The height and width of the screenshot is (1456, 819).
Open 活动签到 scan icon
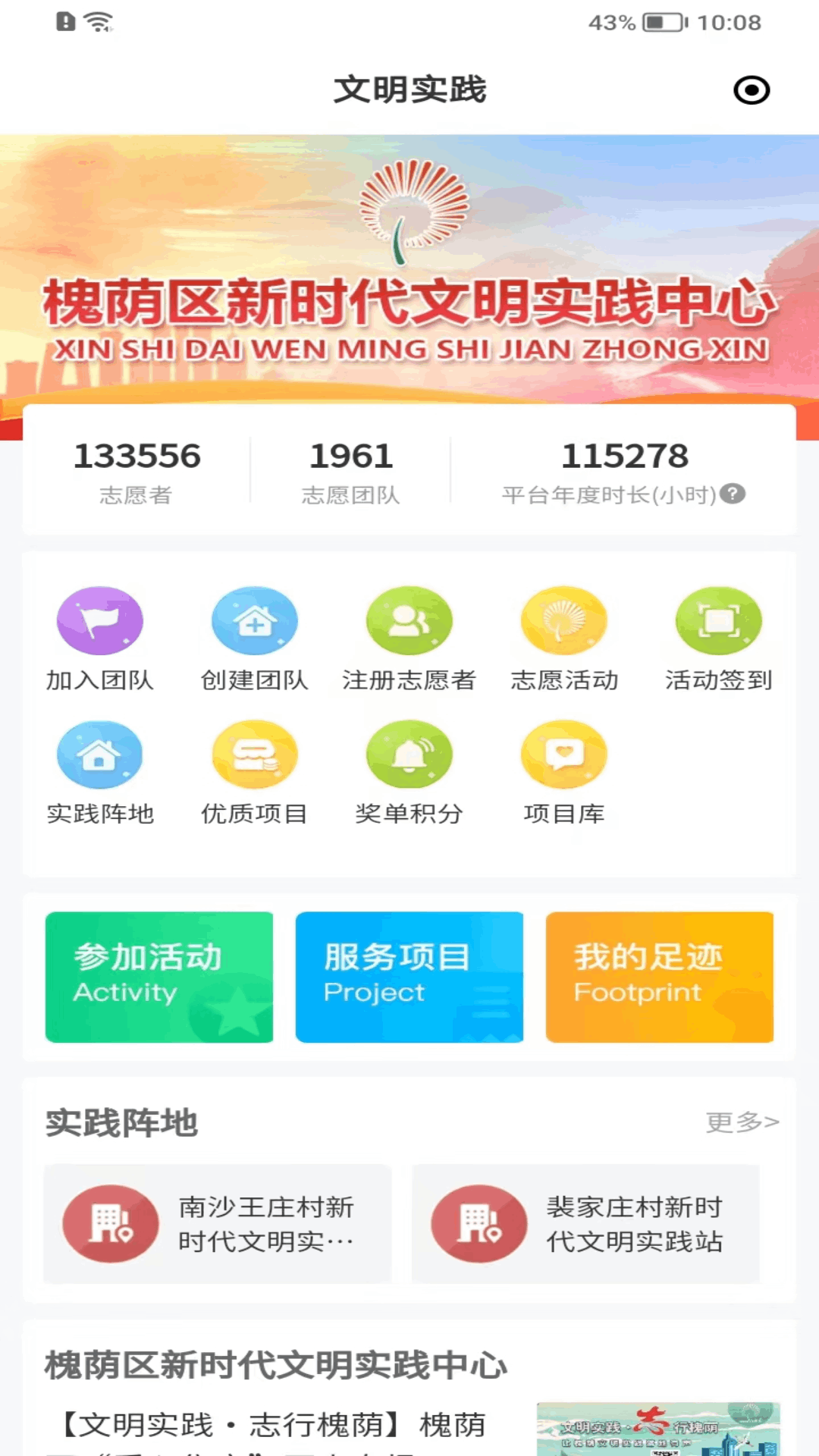(x=719, y=620)
